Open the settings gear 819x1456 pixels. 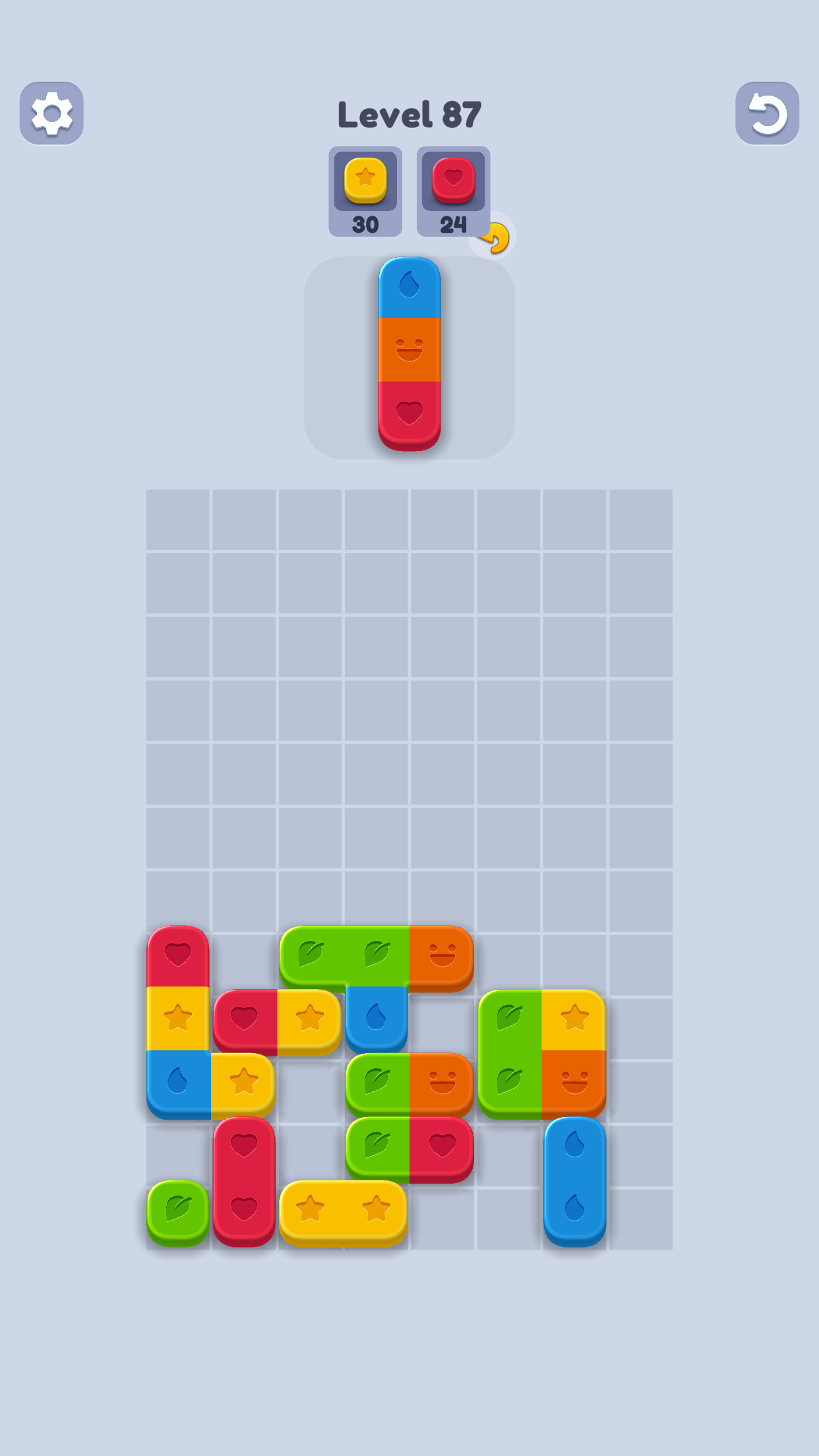pyautogui.click(x=51, y=113)
